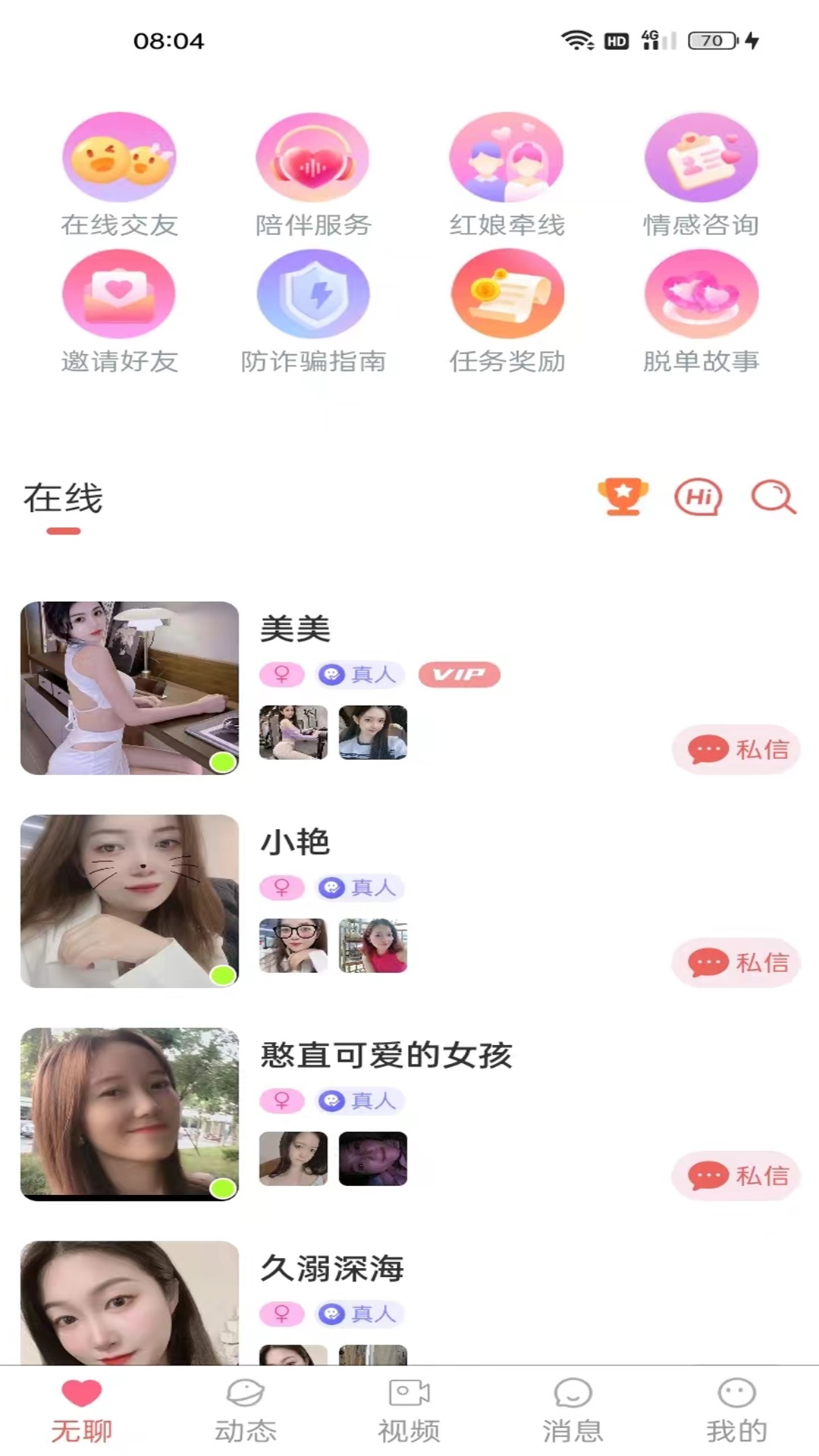
Task: Tap the Hi greeting icon
Action: coord(698,497)
